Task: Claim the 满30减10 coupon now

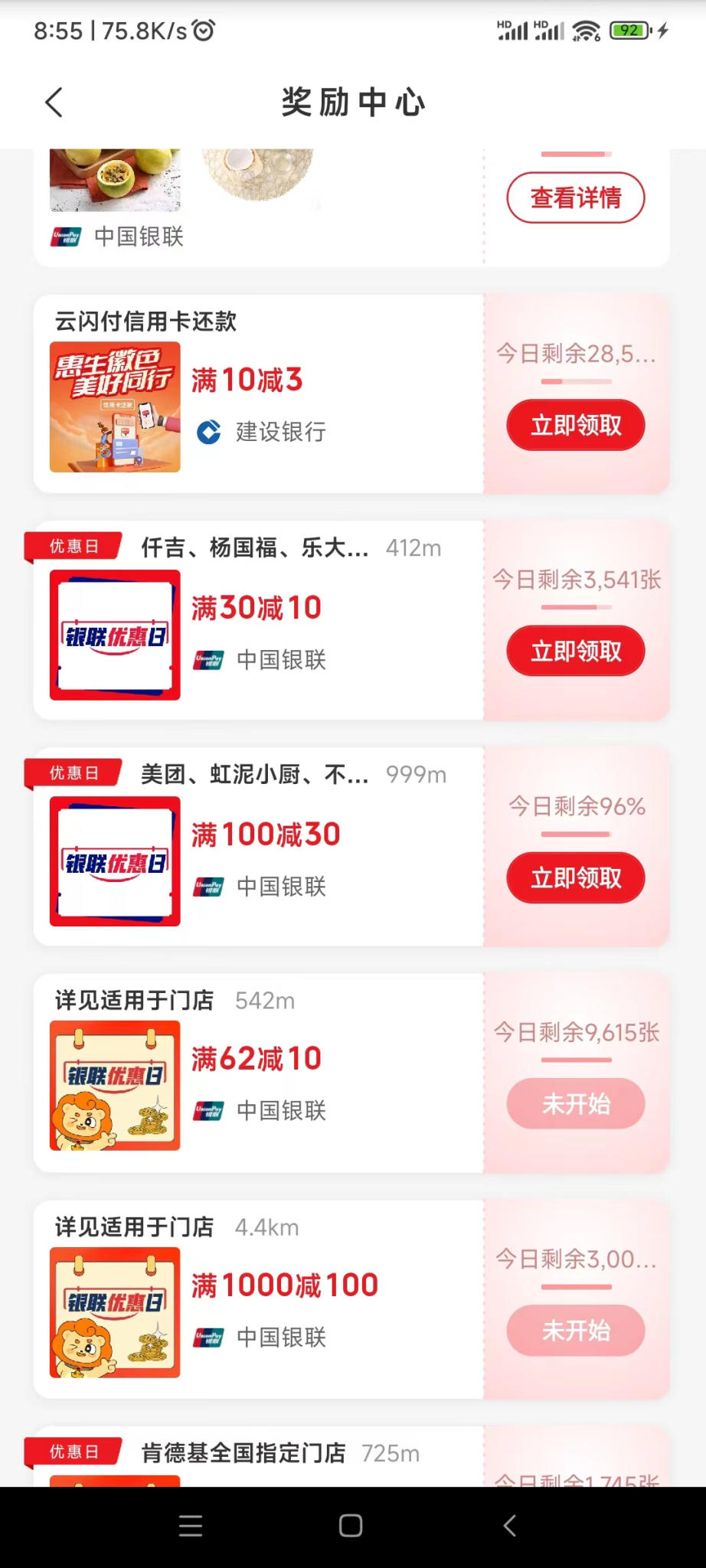Action: click(x=575, y=652)
